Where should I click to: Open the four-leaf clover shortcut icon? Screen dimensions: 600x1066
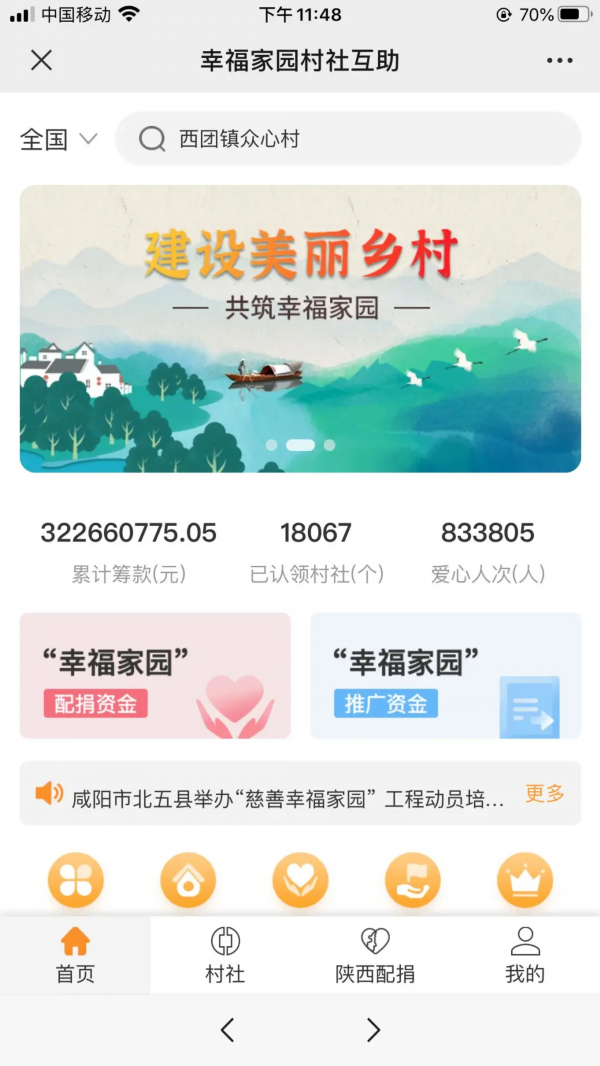click(x=76, y=881)
